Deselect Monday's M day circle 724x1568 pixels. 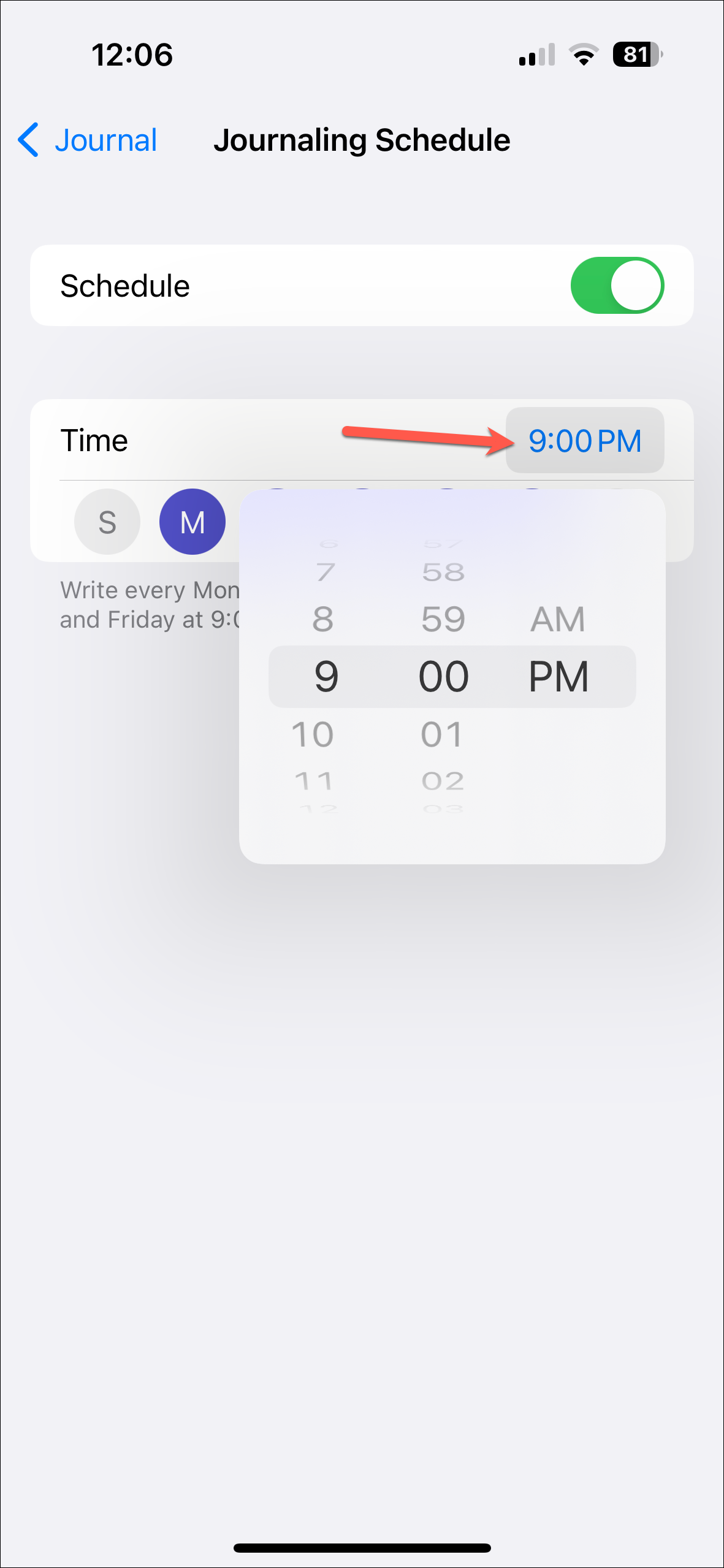(x=192, y=522)
